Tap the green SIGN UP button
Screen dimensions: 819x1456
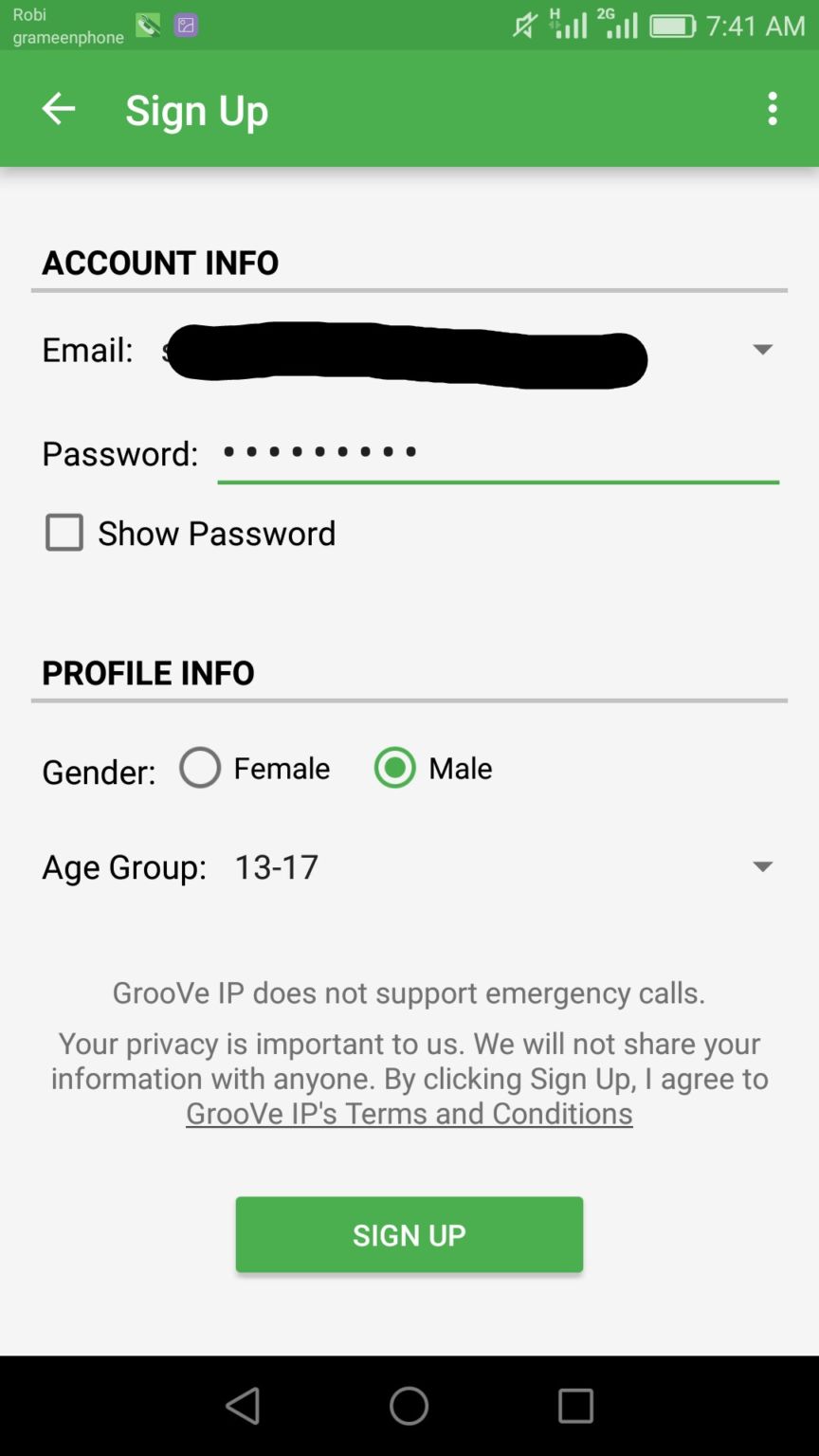tap(409, 1234)
